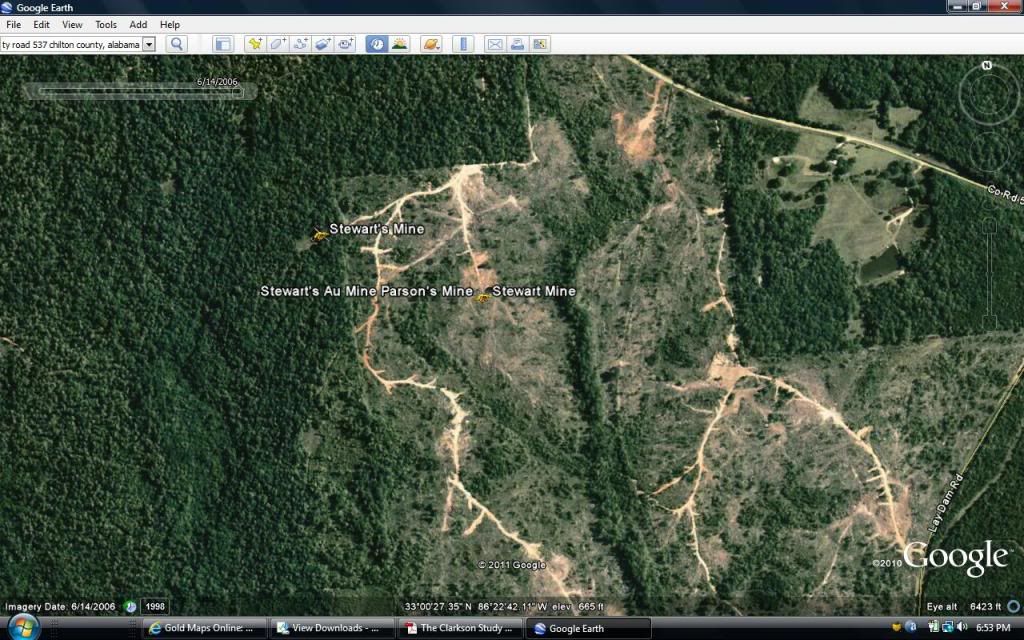Open the ruler measuring tool
Viewport: 1024px width, 640px height.
click(461, 44)
